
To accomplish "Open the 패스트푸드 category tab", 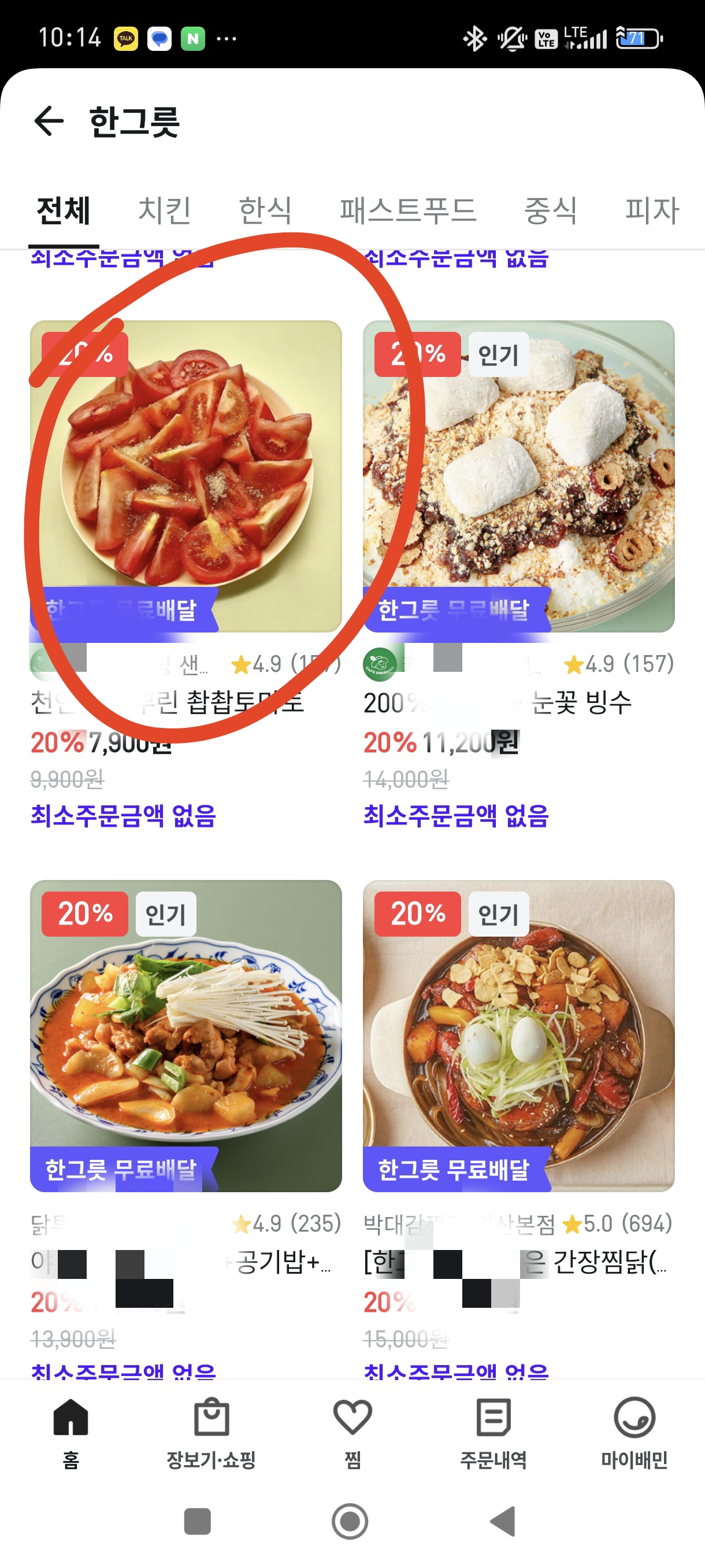I will tap(407, 210).
